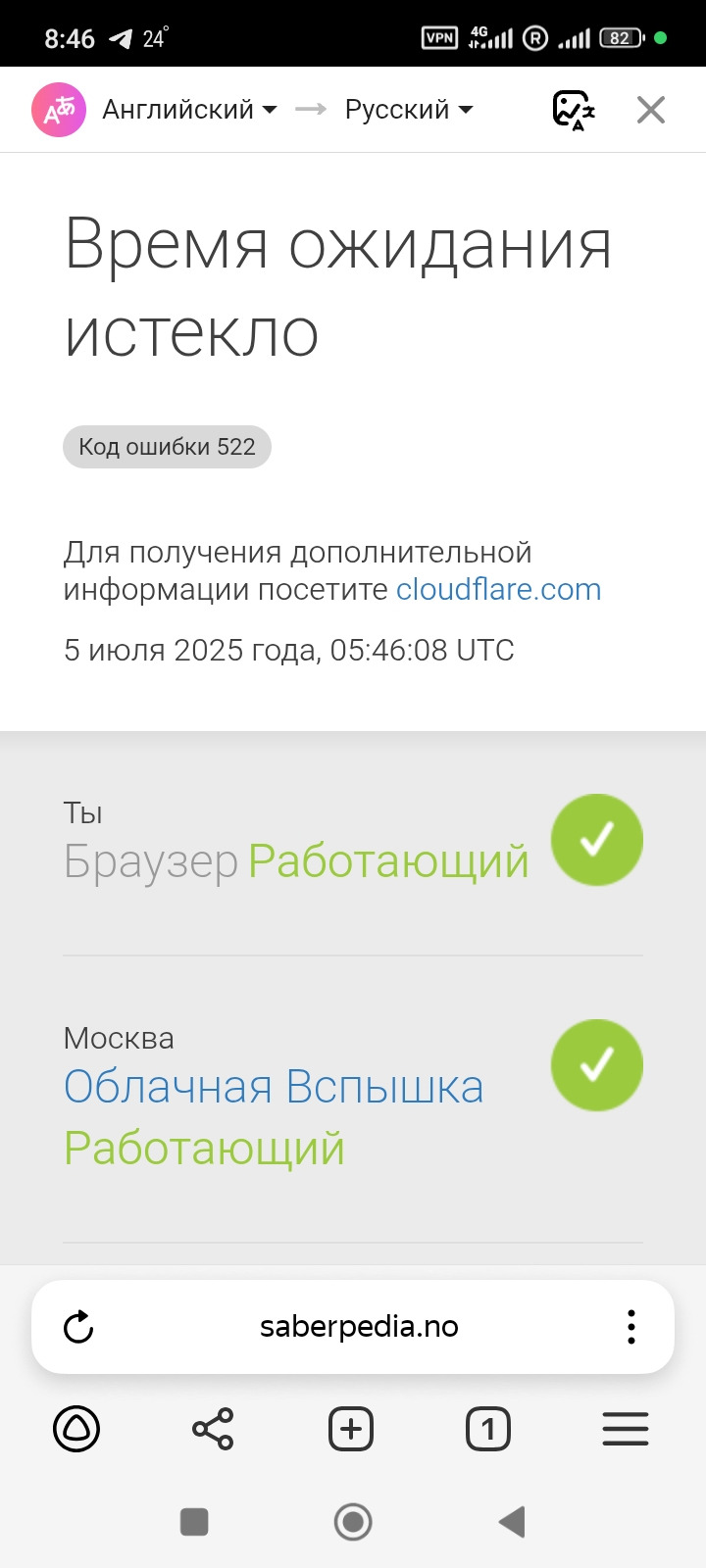Add a new tab
The height and width of the screenshot is (1568, 706).
(x=351, y=1430)
